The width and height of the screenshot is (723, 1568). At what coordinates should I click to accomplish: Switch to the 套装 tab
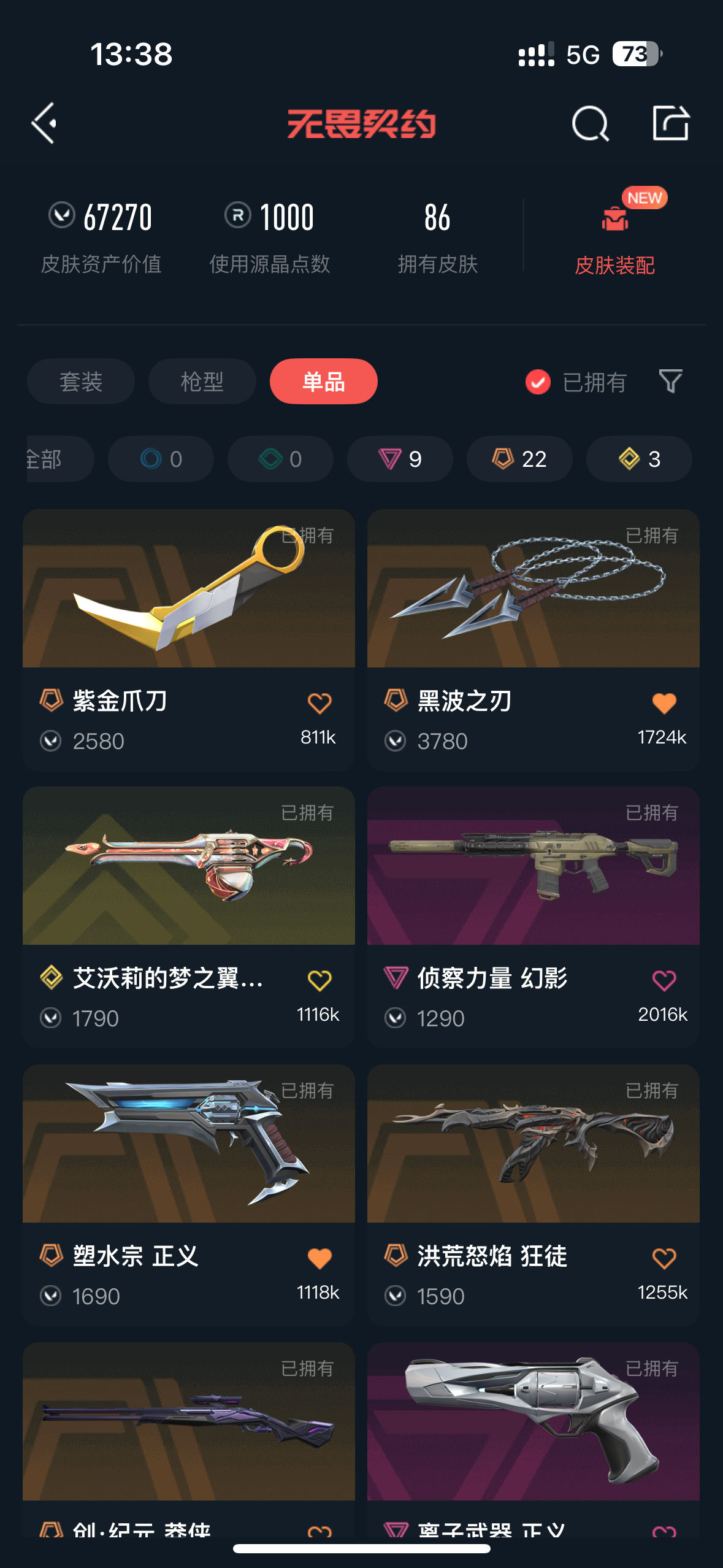[x=81, y=382]
